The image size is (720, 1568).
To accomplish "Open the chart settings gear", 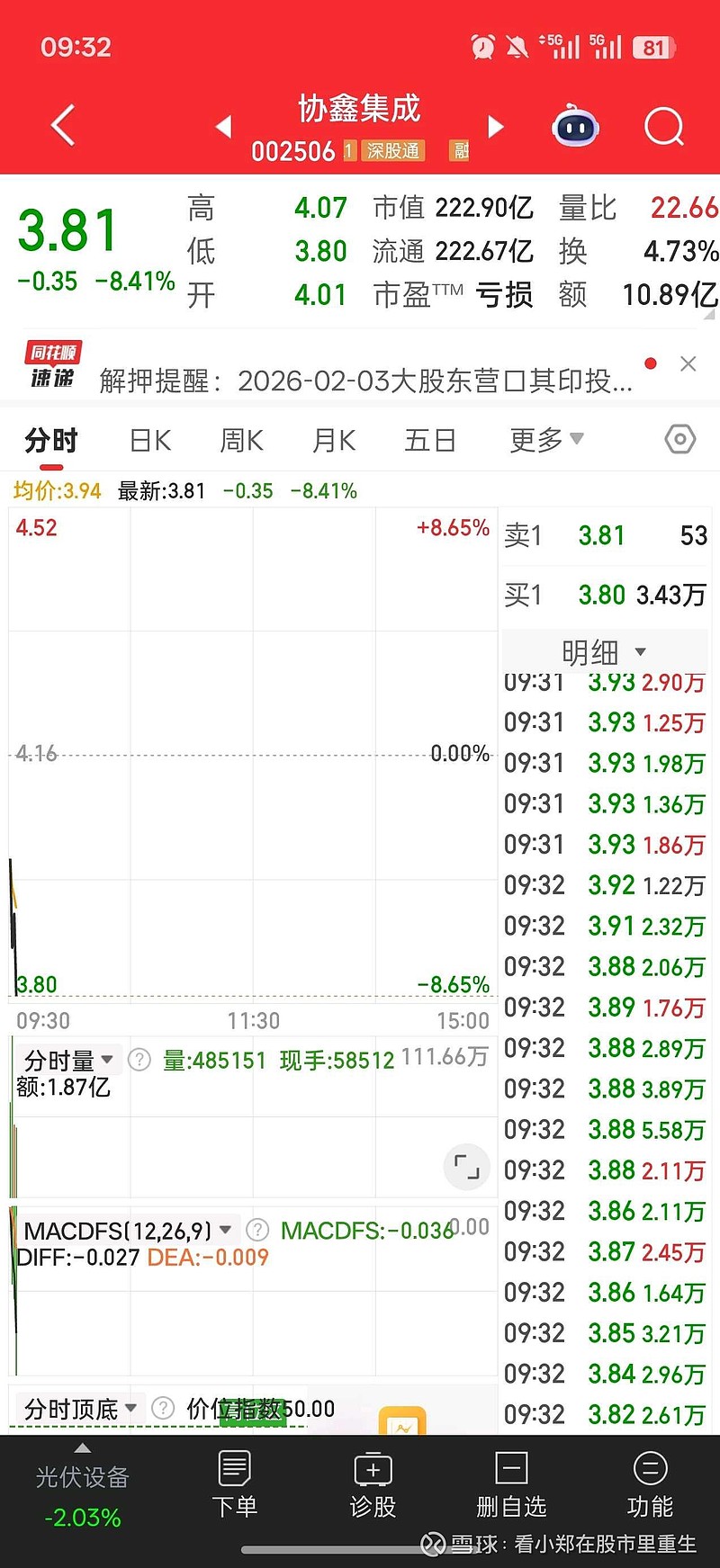I will coord(679,440).
